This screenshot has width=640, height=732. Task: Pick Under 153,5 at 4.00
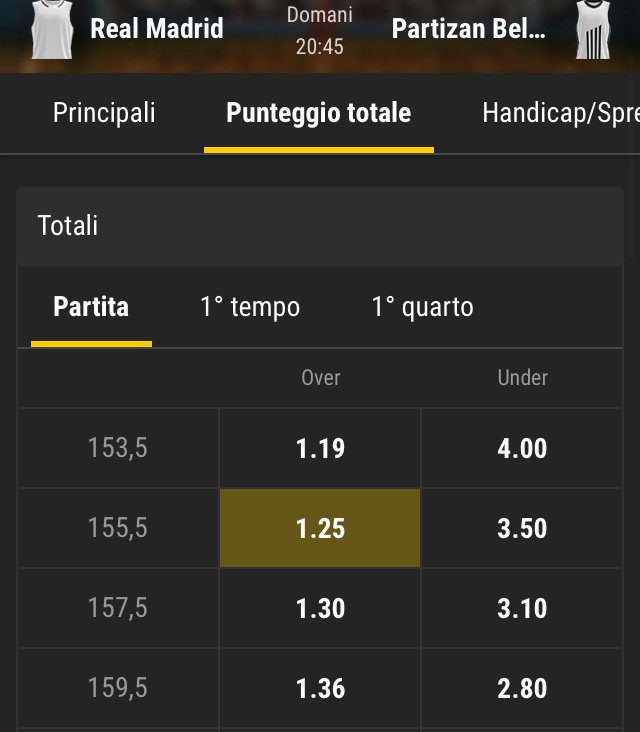point(522,448)
